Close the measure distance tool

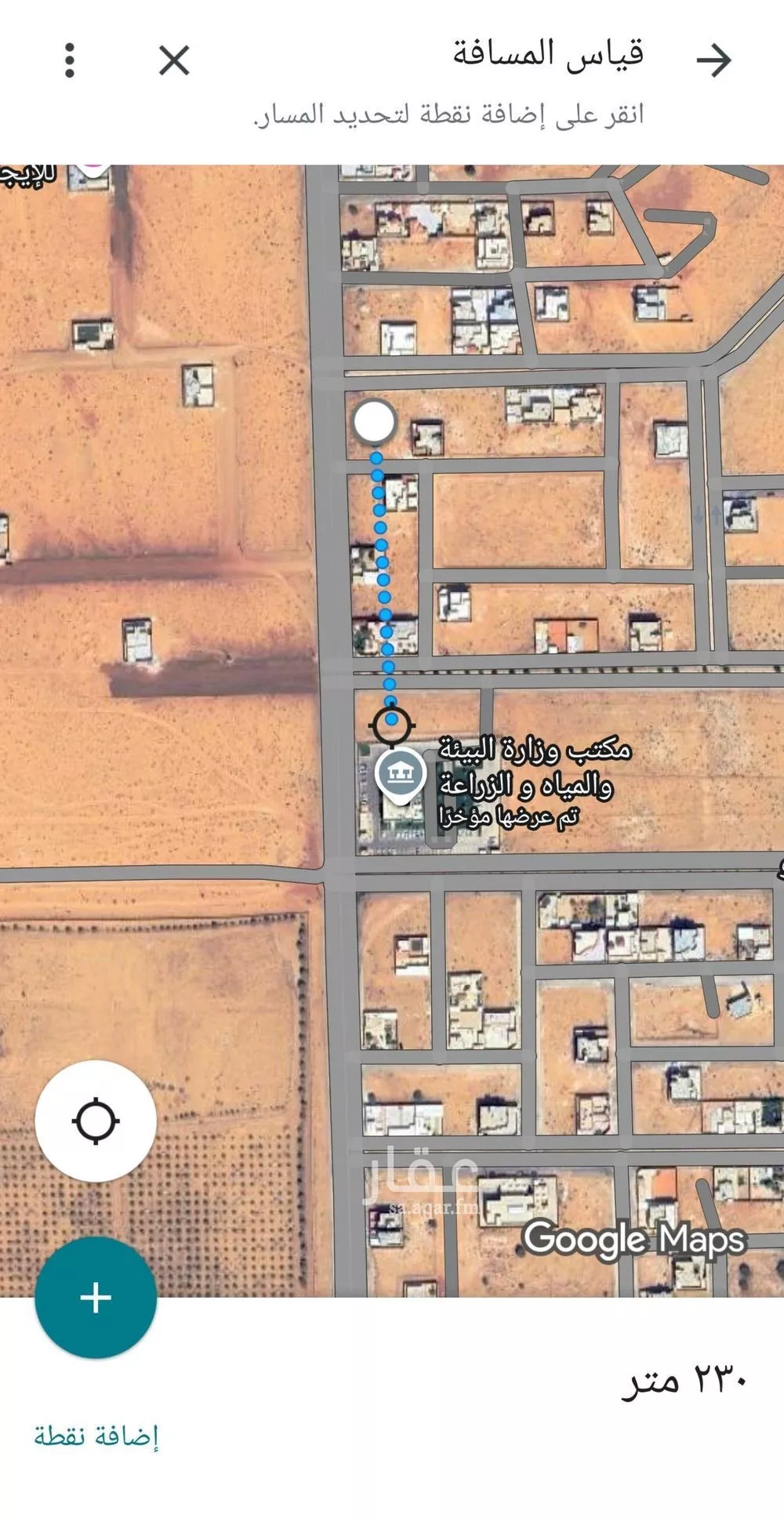tap(174, 60)
